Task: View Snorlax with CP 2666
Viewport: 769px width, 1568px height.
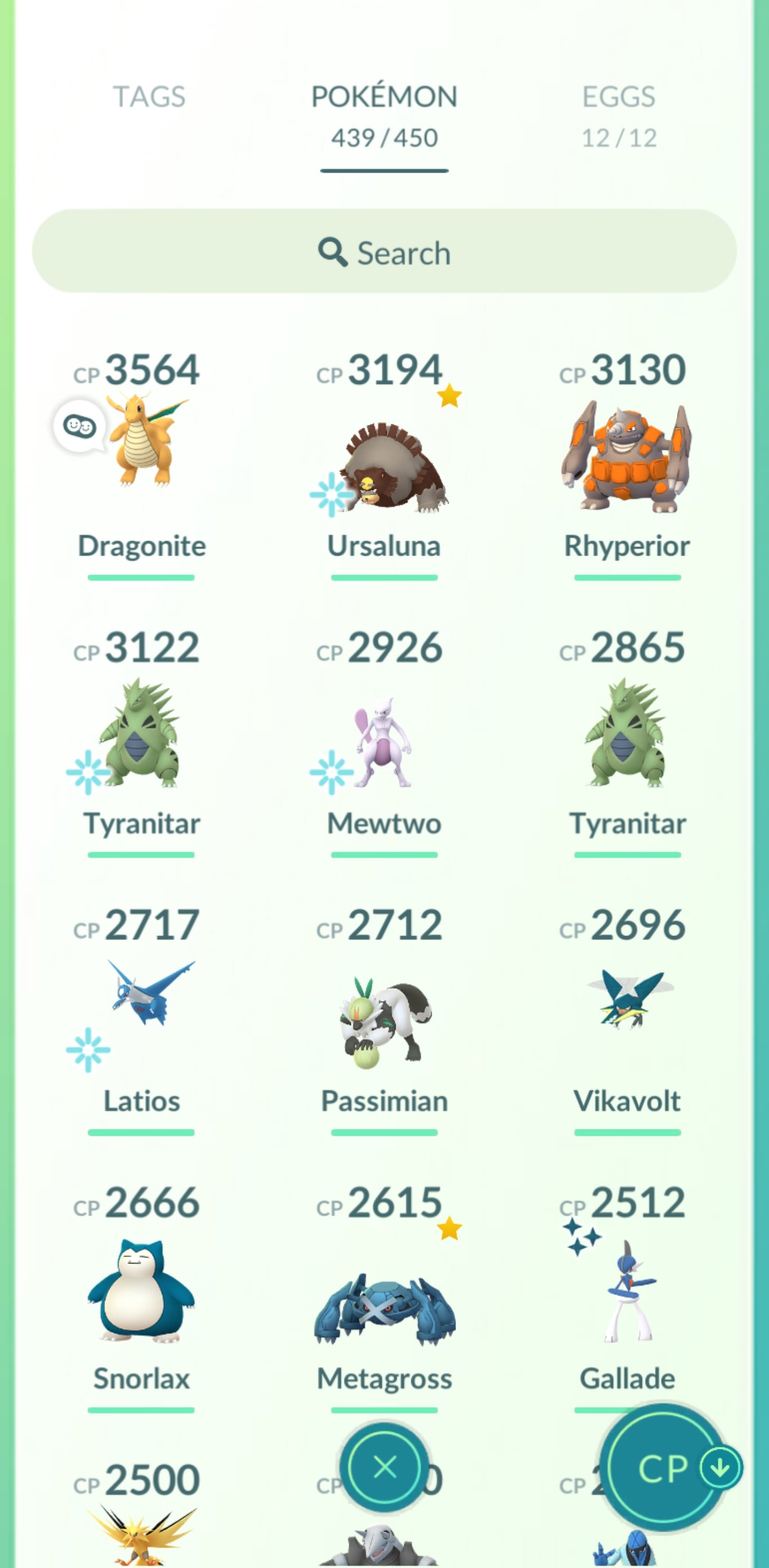Action: 141,1290
